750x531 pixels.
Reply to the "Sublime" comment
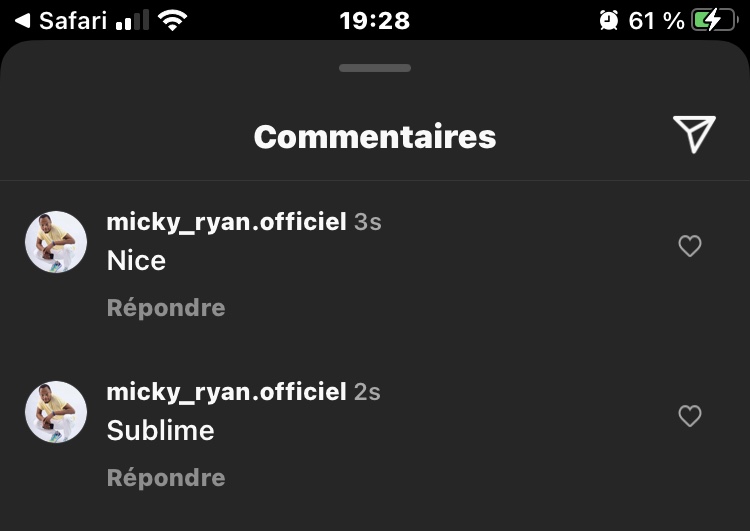pos(166,478)
